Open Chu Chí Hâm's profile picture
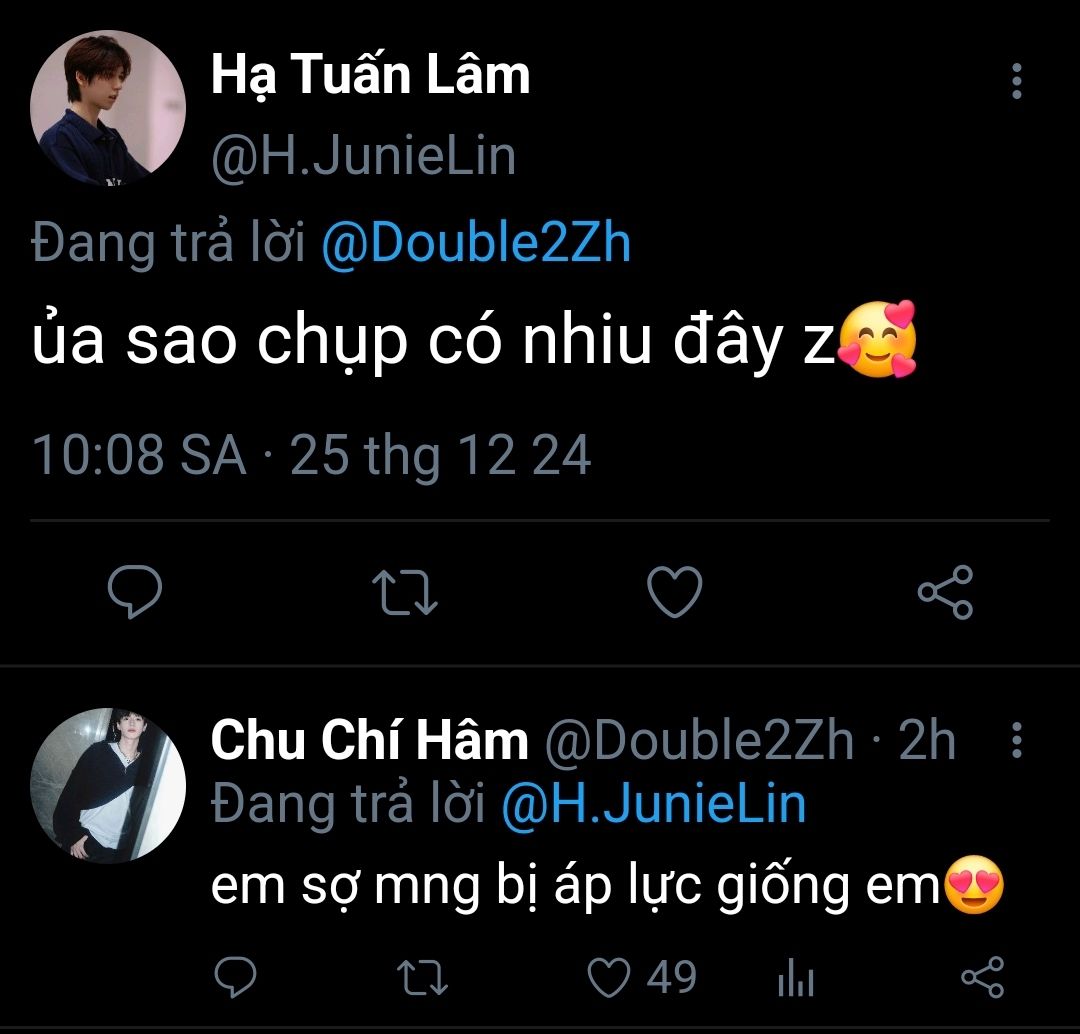This screenshot has width=1080, height=1034. tap(108, 786)
